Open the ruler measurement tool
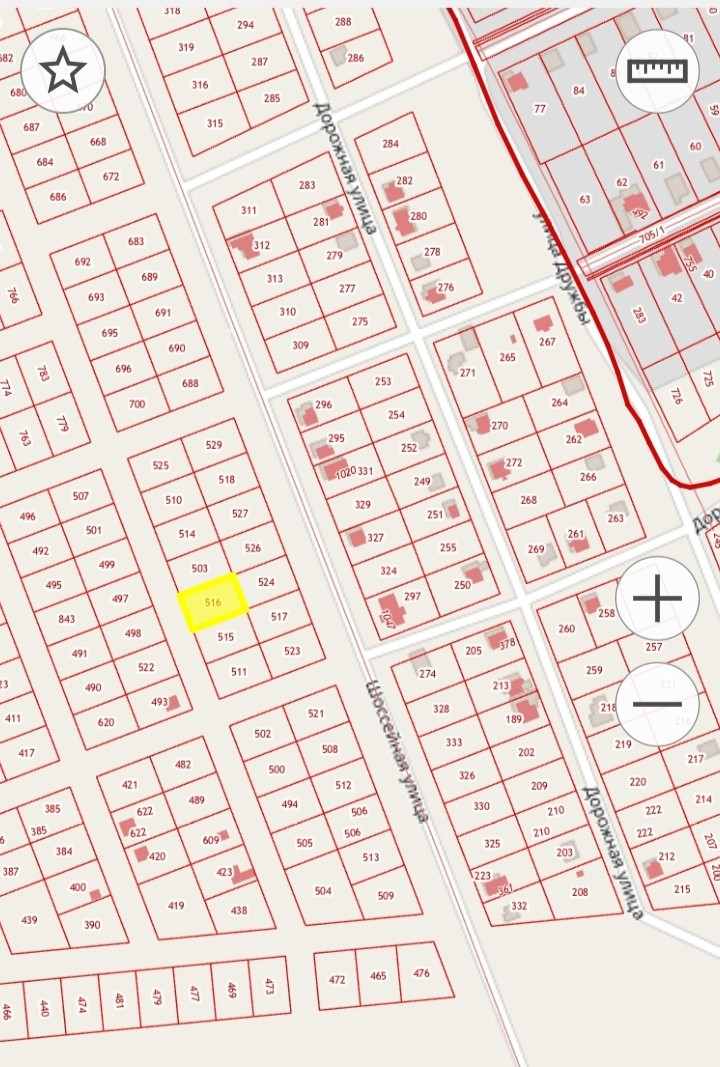The width and height of the screenshot is (720, 1067). tap(657, 71)
